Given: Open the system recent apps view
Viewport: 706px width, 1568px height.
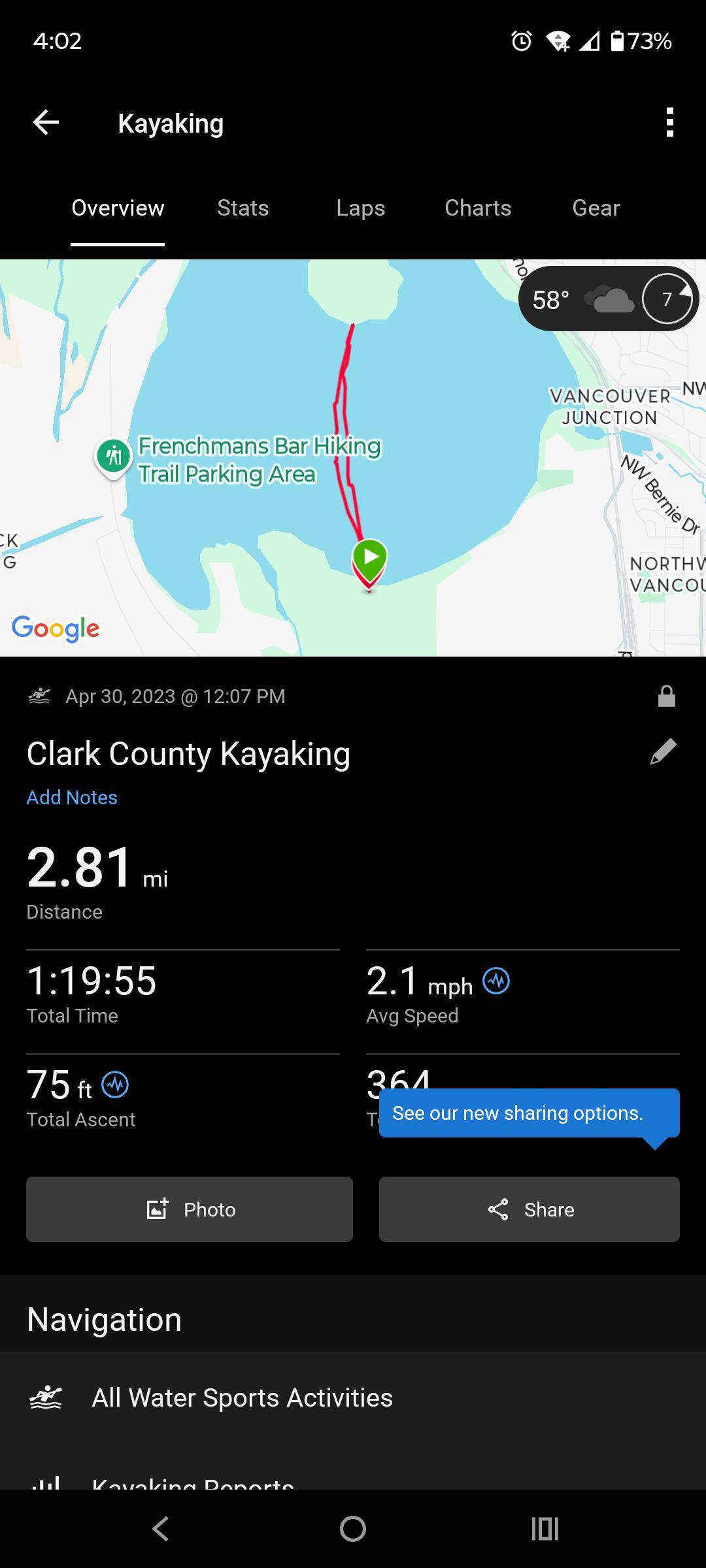Looking at the screenshot, I should tap(545, 1529).
